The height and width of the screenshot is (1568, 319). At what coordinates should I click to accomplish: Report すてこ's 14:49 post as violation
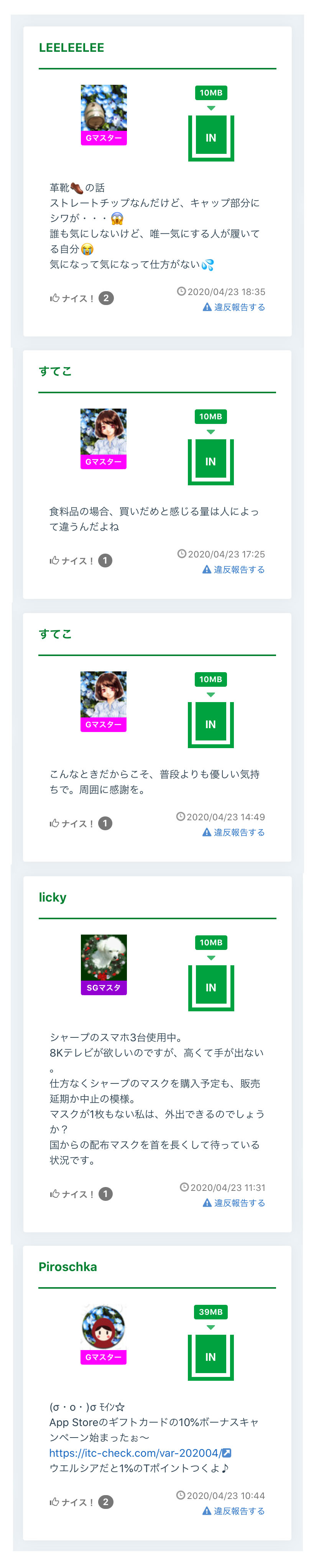[234, 832]
